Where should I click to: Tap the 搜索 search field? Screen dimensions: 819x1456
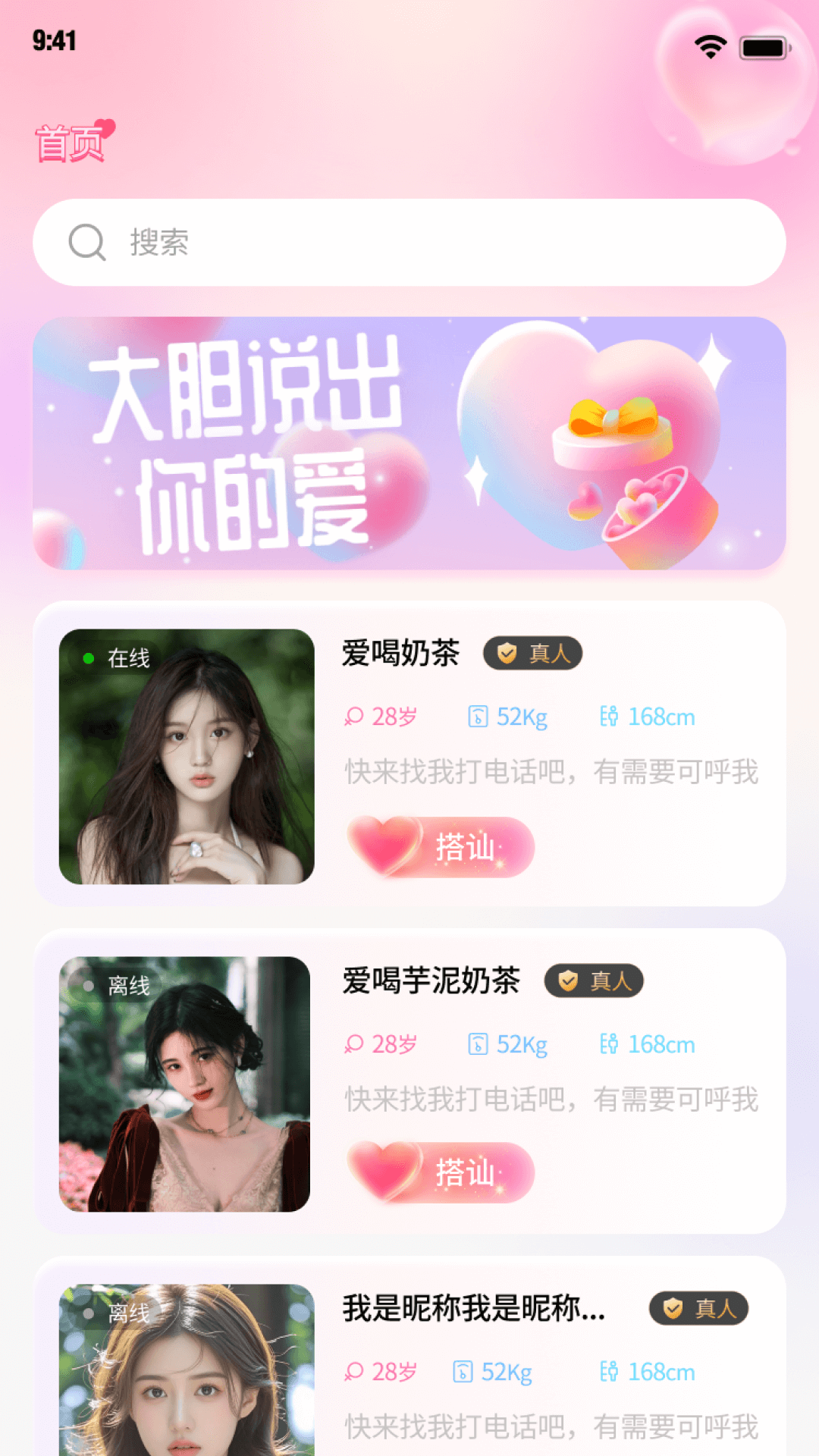point(409,243)
